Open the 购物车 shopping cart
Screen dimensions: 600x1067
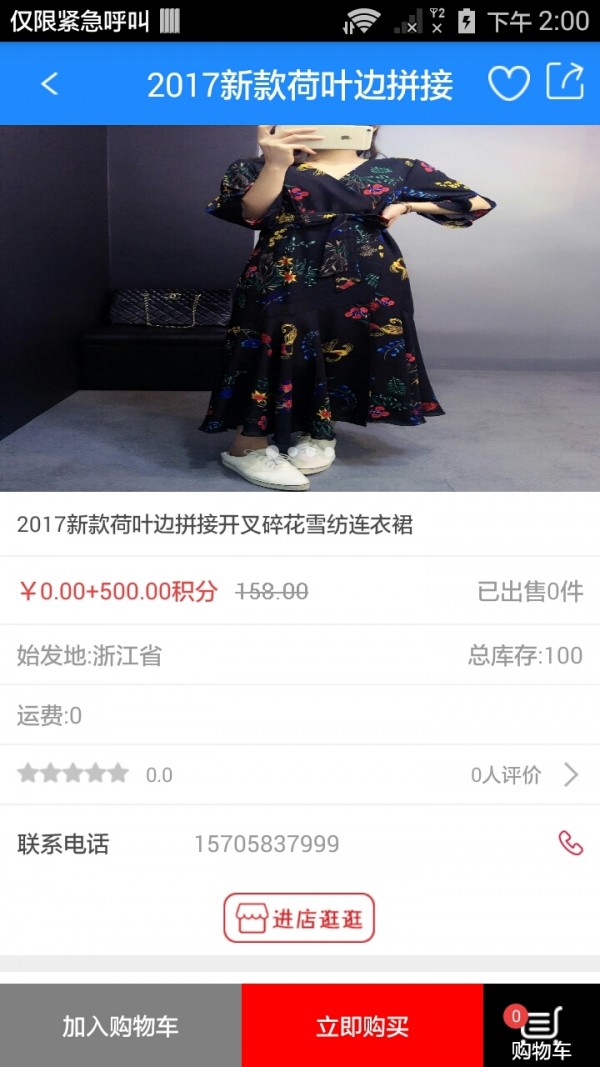[x=541, y=1030]
